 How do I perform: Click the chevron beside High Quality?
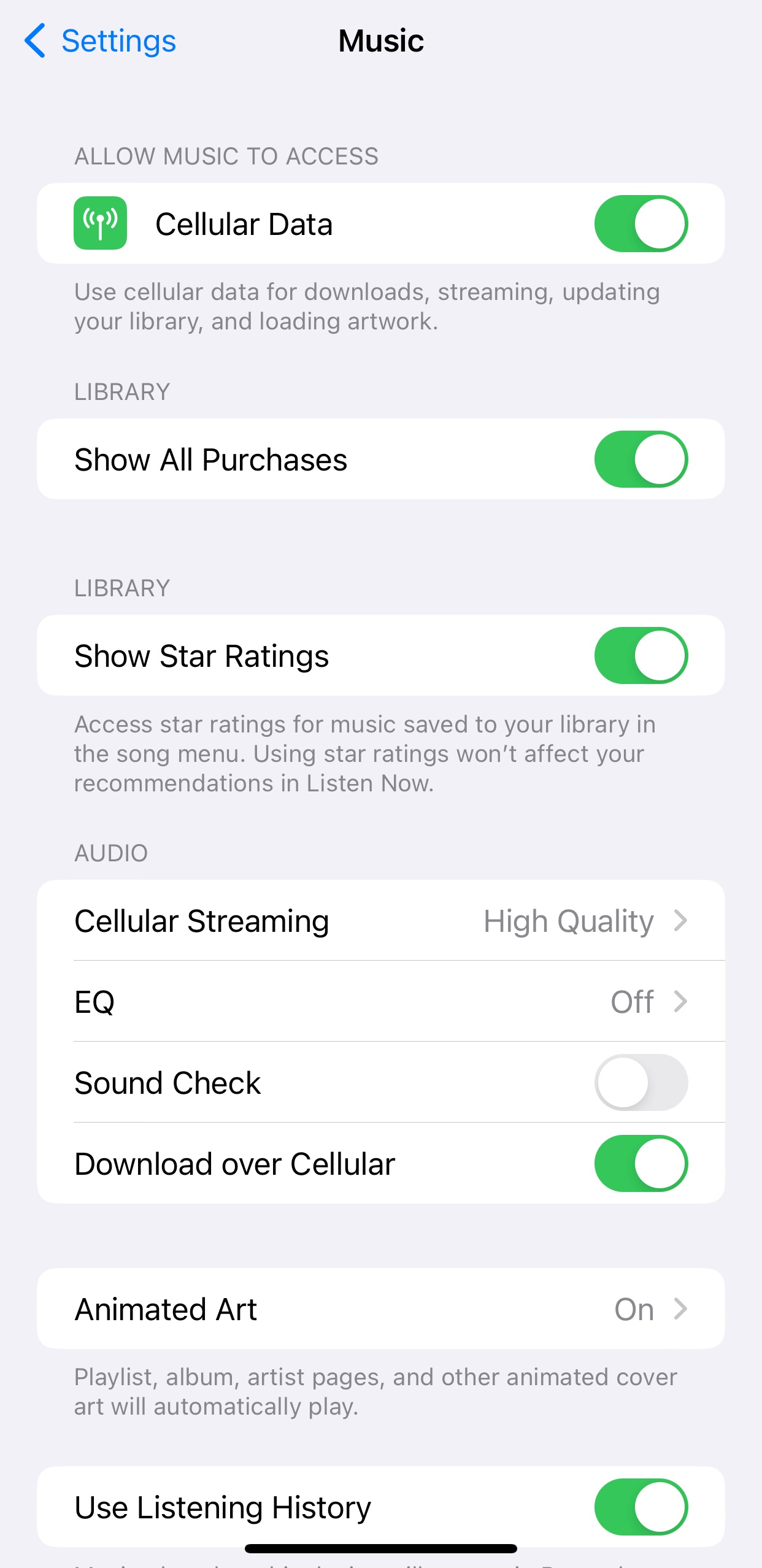tap(680, 920)
